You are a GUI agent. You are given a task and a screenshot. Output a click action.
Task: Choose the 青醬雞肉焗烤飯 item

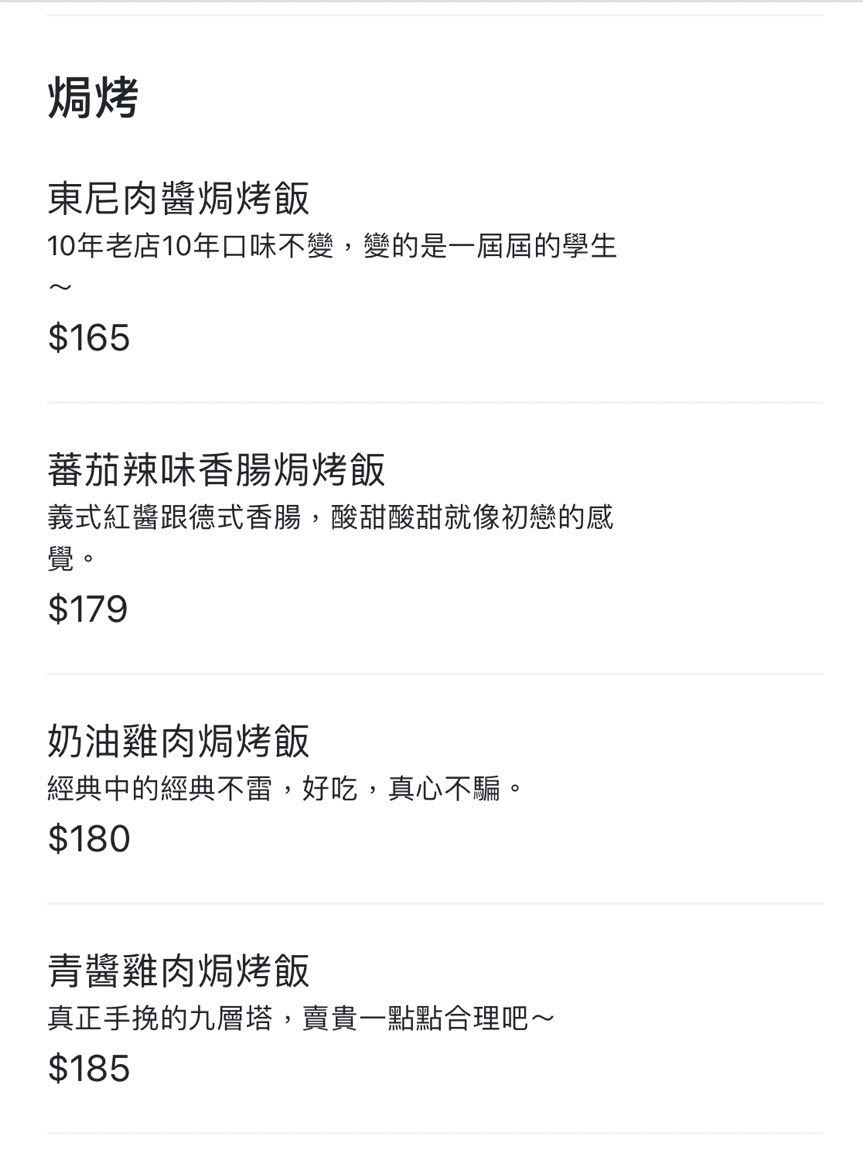179,971
